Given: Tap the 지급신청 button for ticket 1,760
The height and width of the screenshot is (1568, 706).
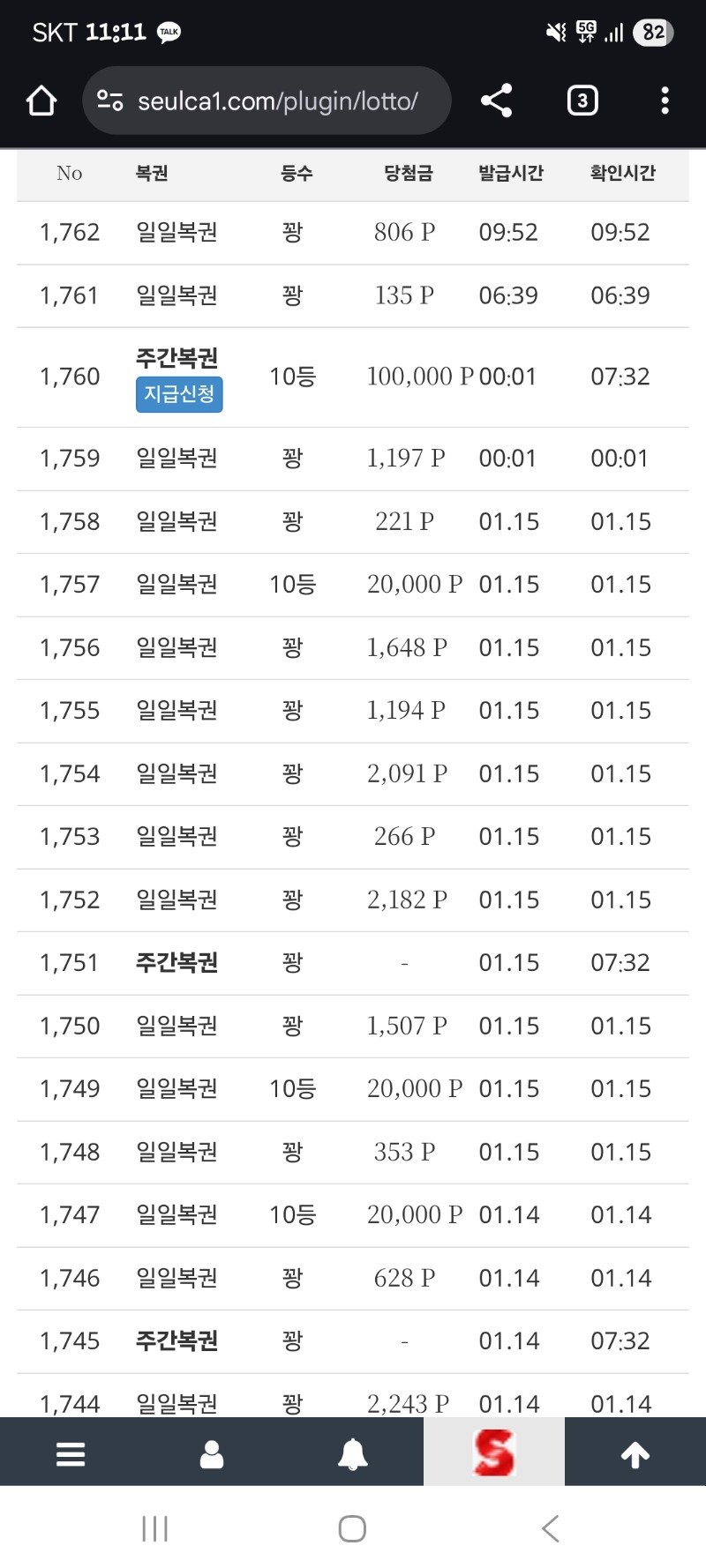Looking at the screenshot, I should tap(179, 394).
